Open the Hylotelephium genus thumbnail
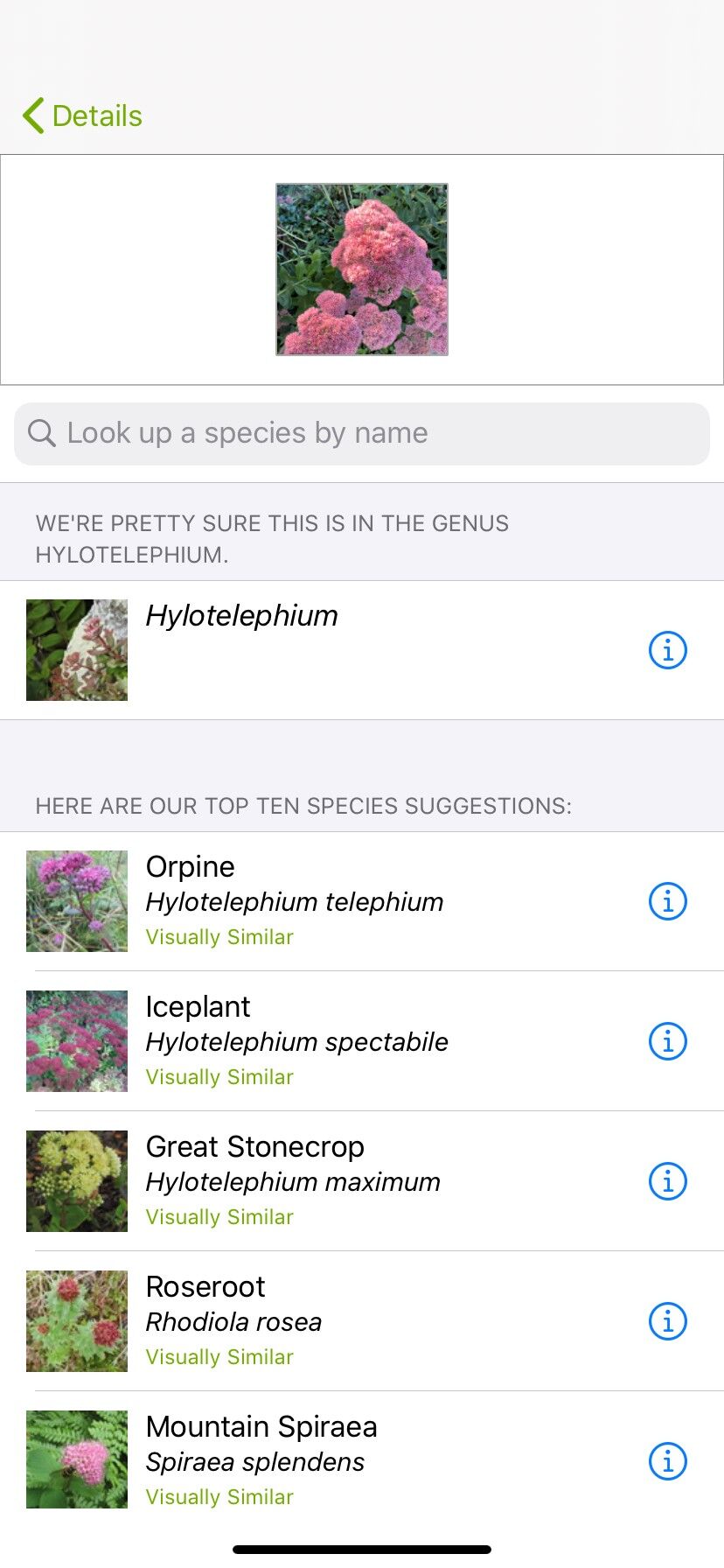The image size is (724, 1568). [76, 649]
